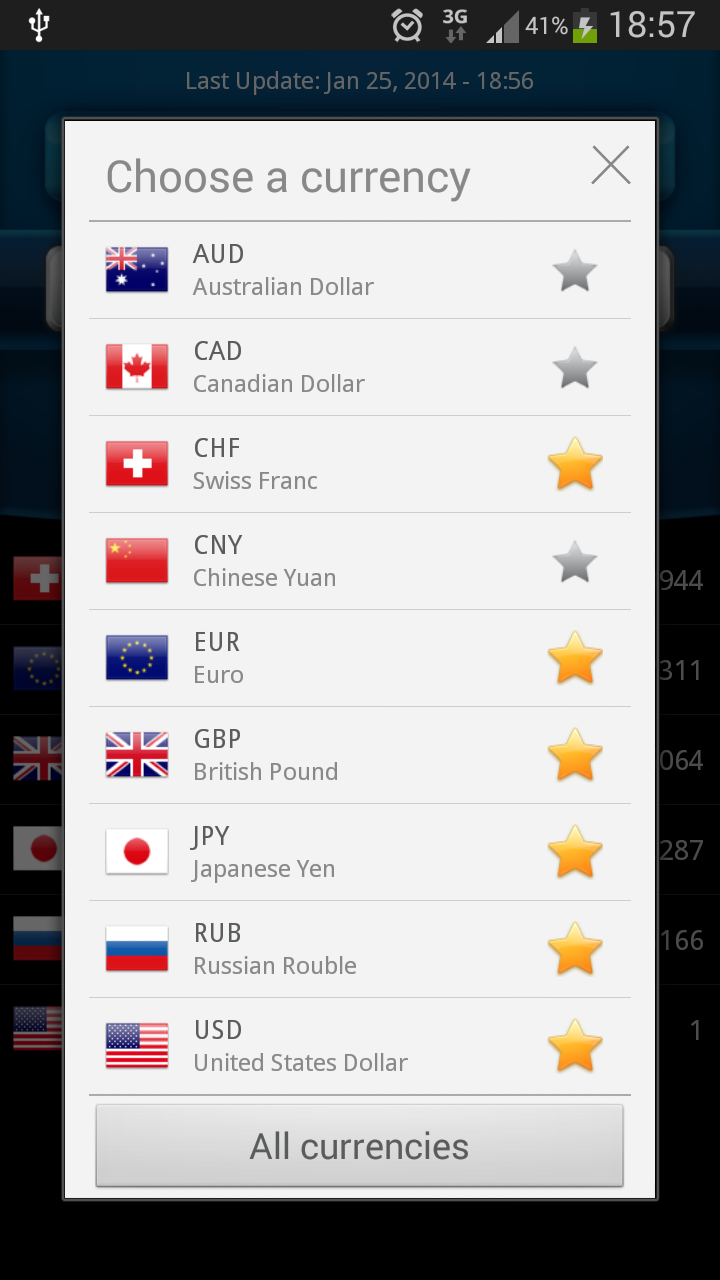
Task: Favorite the Australian Dollar via its star
Action: pos(574,269)
